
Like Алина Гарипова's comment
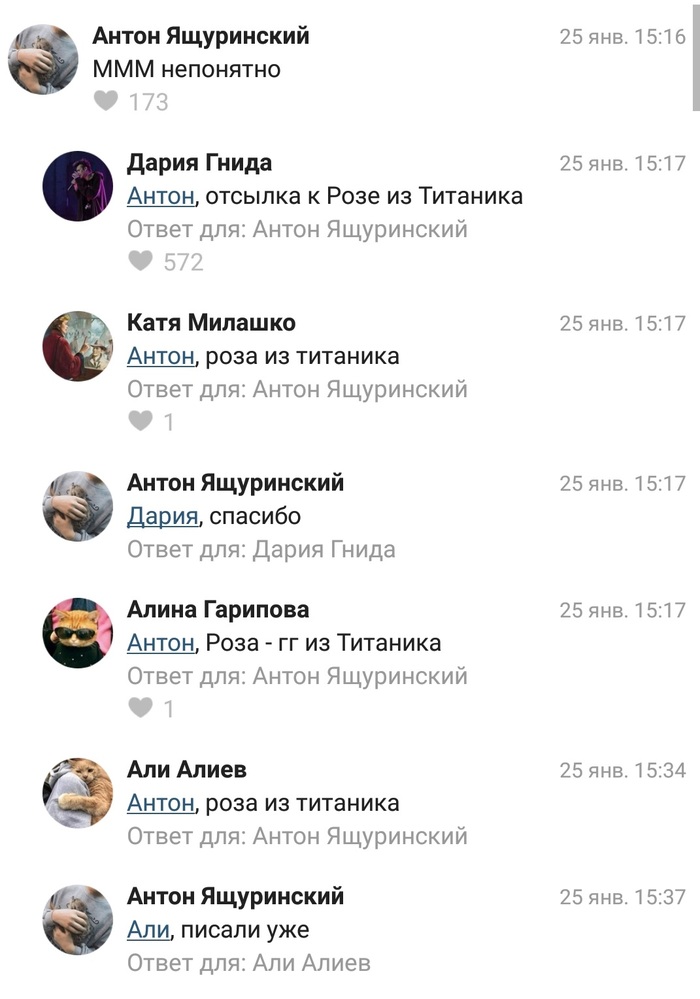(x=141, y=708)
